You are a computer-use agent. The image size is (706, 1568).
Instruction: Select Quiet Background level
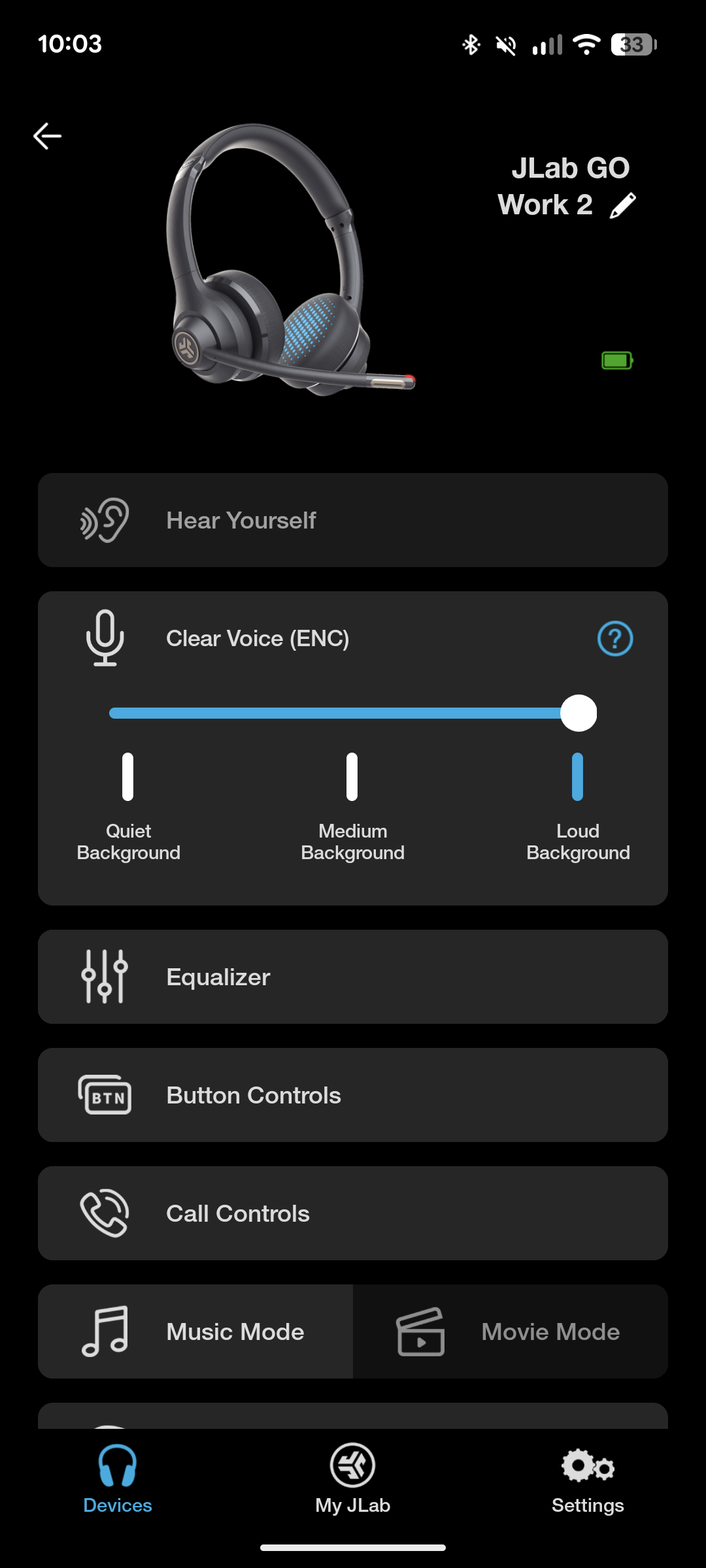pyautogui.click(x=128, y=777)
